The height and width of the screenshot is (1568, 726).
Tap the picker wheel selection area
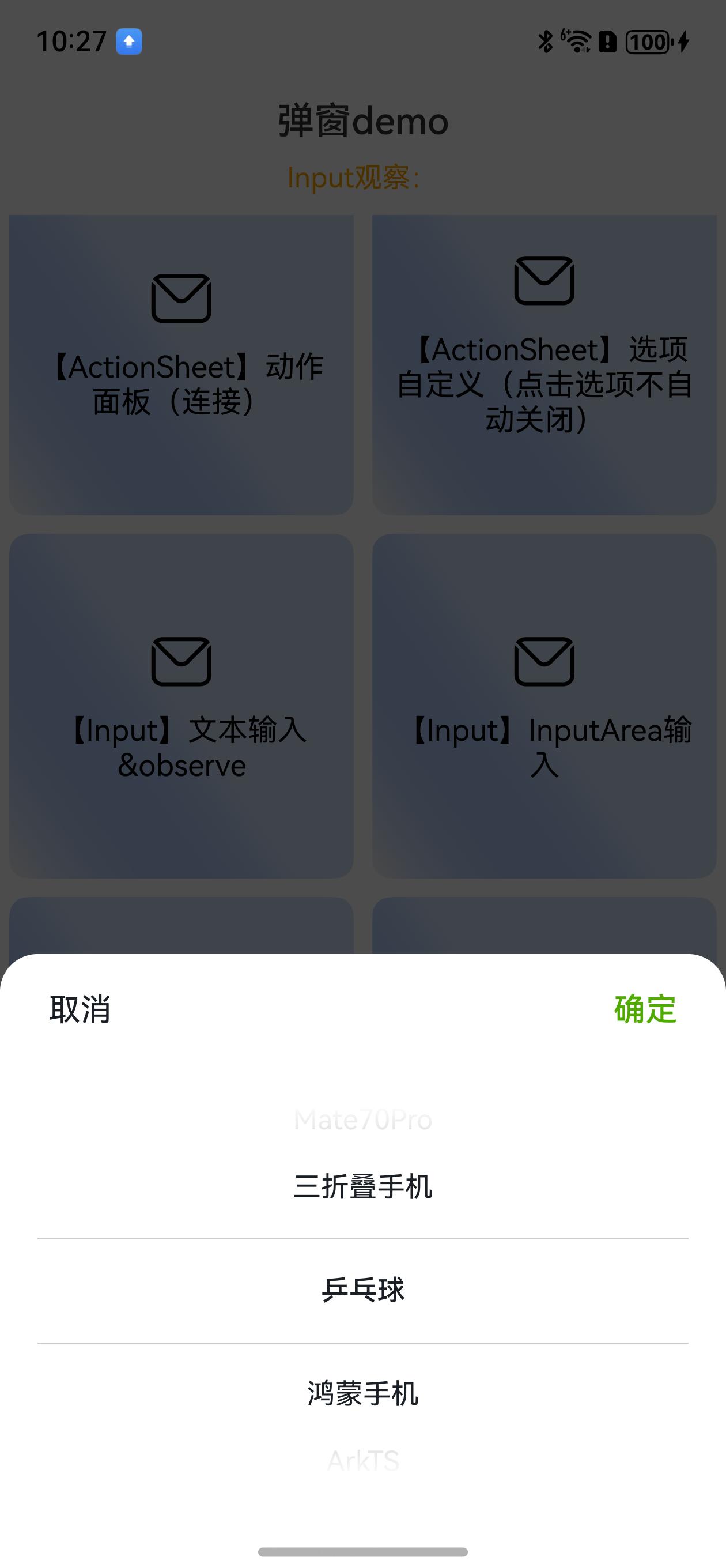362,1289
